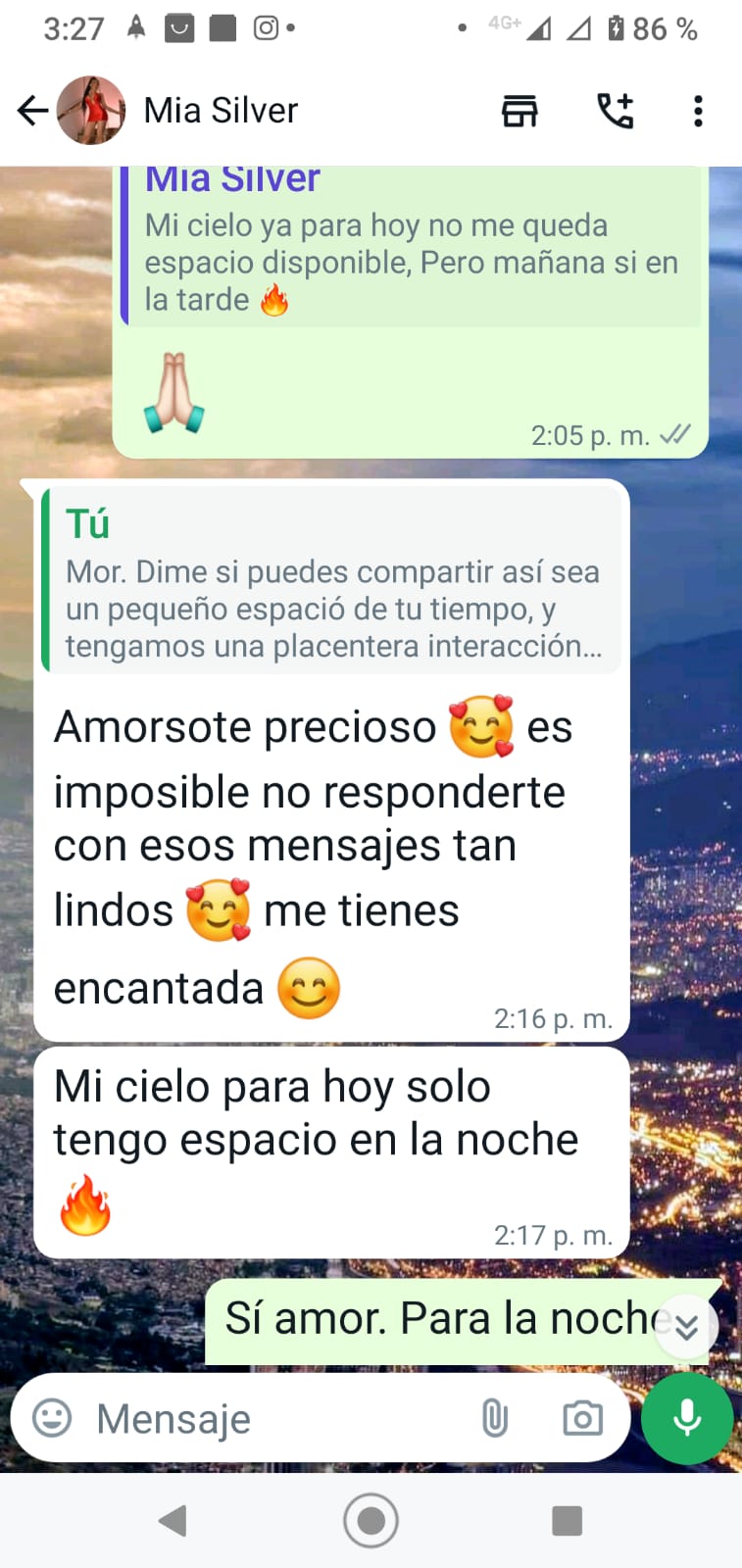Image resolution: width=742 pixels, height=1568 pixels.
Task: Go back from Mia Silver's chat
Action: pyautogui.click(x=32, y=111)
